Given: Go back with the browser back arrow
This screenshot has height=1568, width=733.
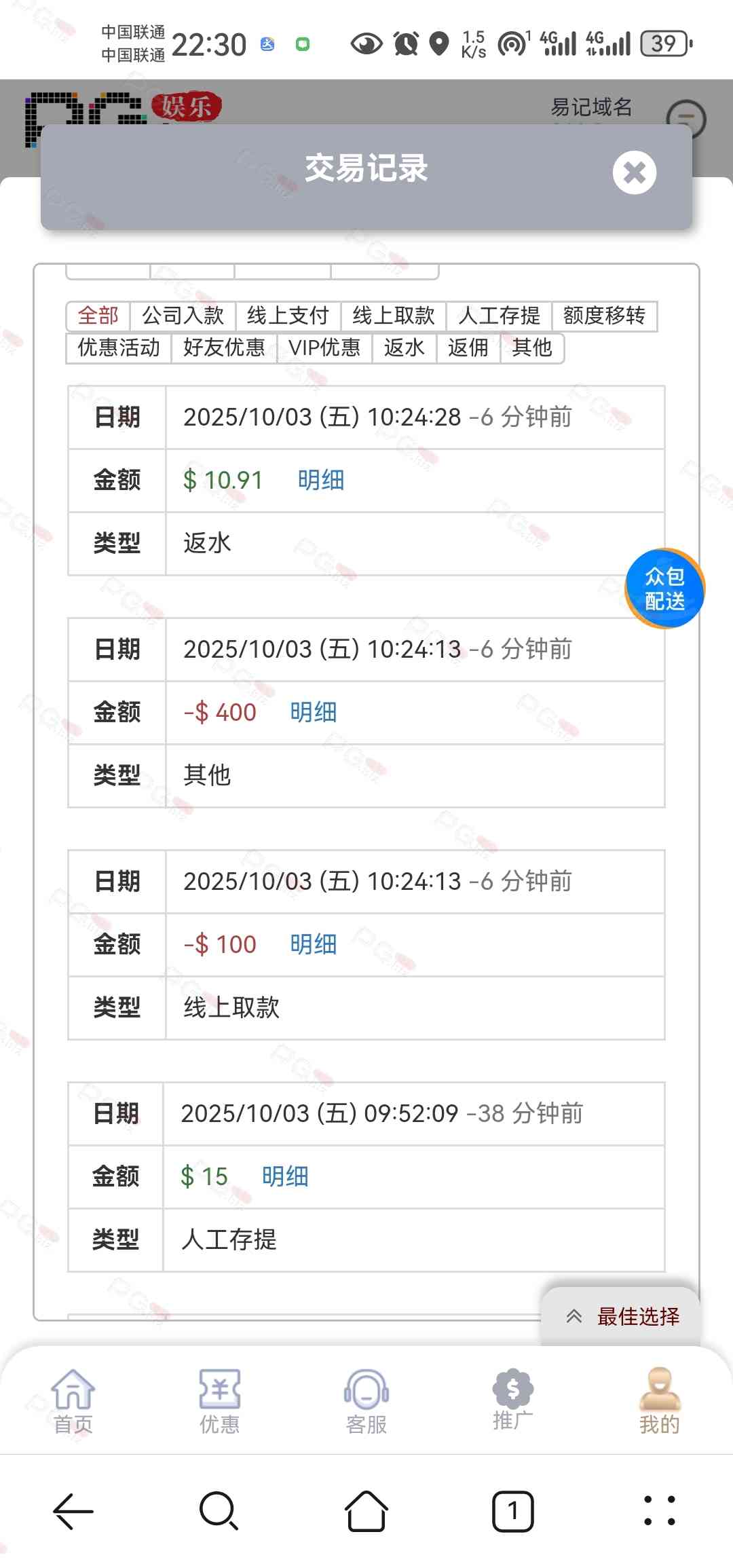Looking at the screenshot, I should (73, 1512).
